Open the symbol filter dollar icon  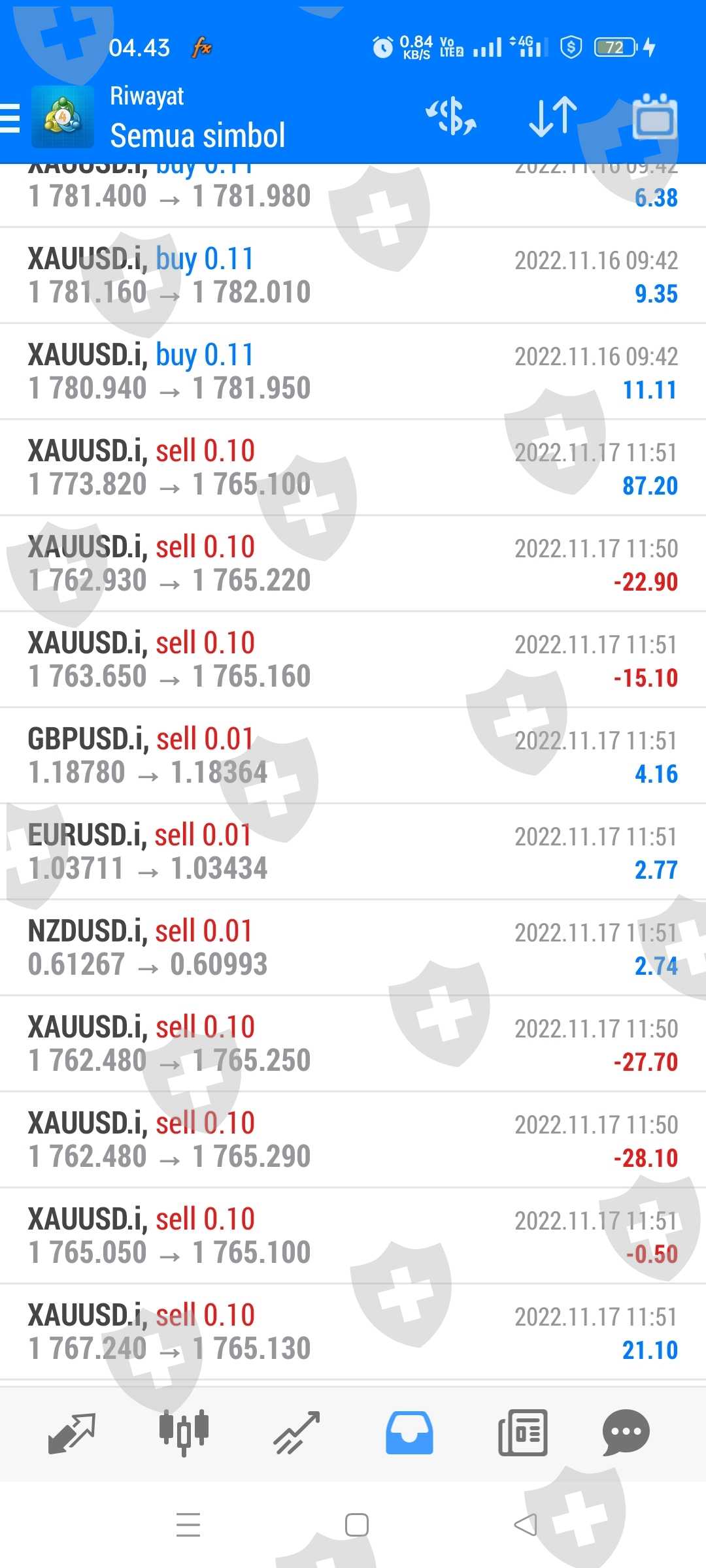[x=451, y=118]
